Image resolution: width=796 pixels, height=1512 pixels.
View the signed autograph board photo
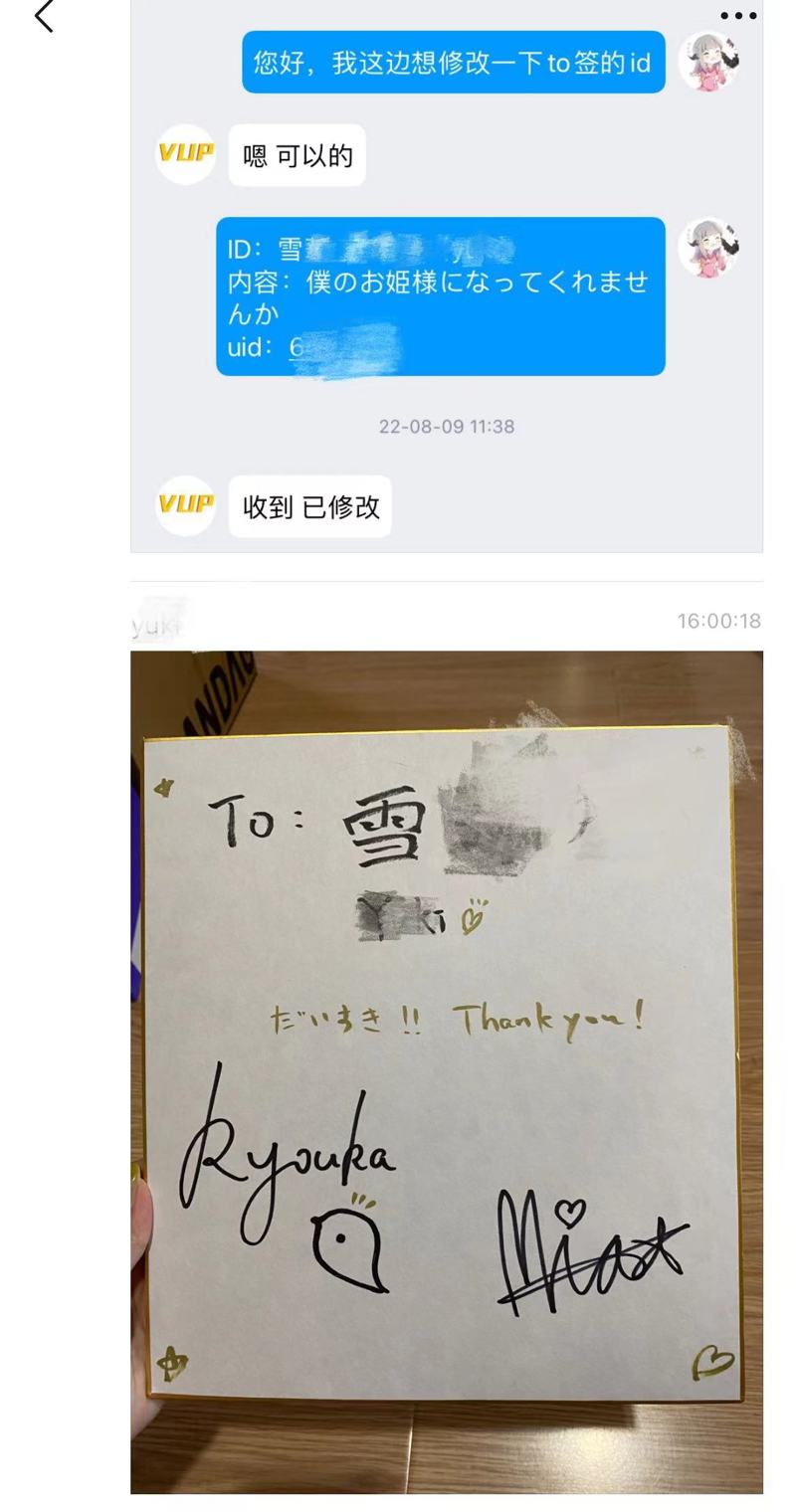click(x=446, y=1070)
